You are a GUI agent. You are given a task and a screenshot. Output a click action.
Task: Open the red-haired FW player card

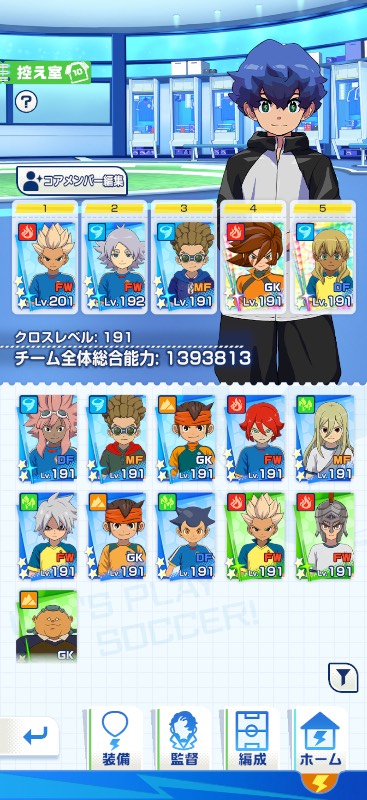(x=255, y=439)
